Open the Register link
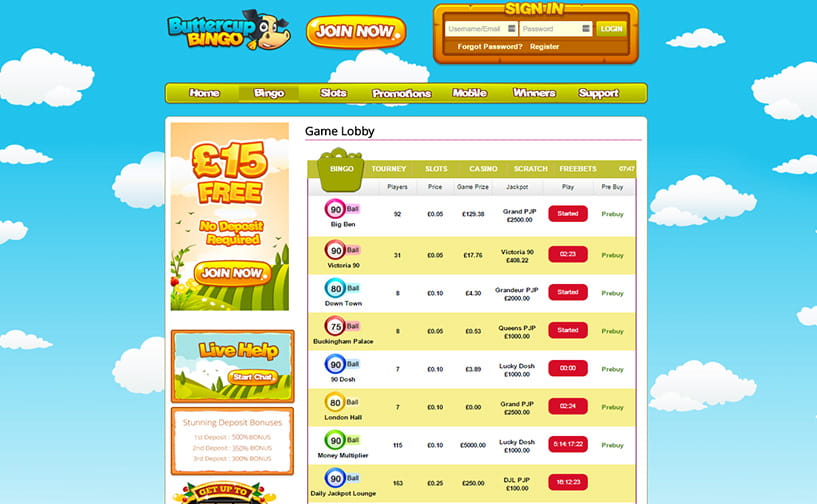The image size is (817, 504). [x=545, y=47]
